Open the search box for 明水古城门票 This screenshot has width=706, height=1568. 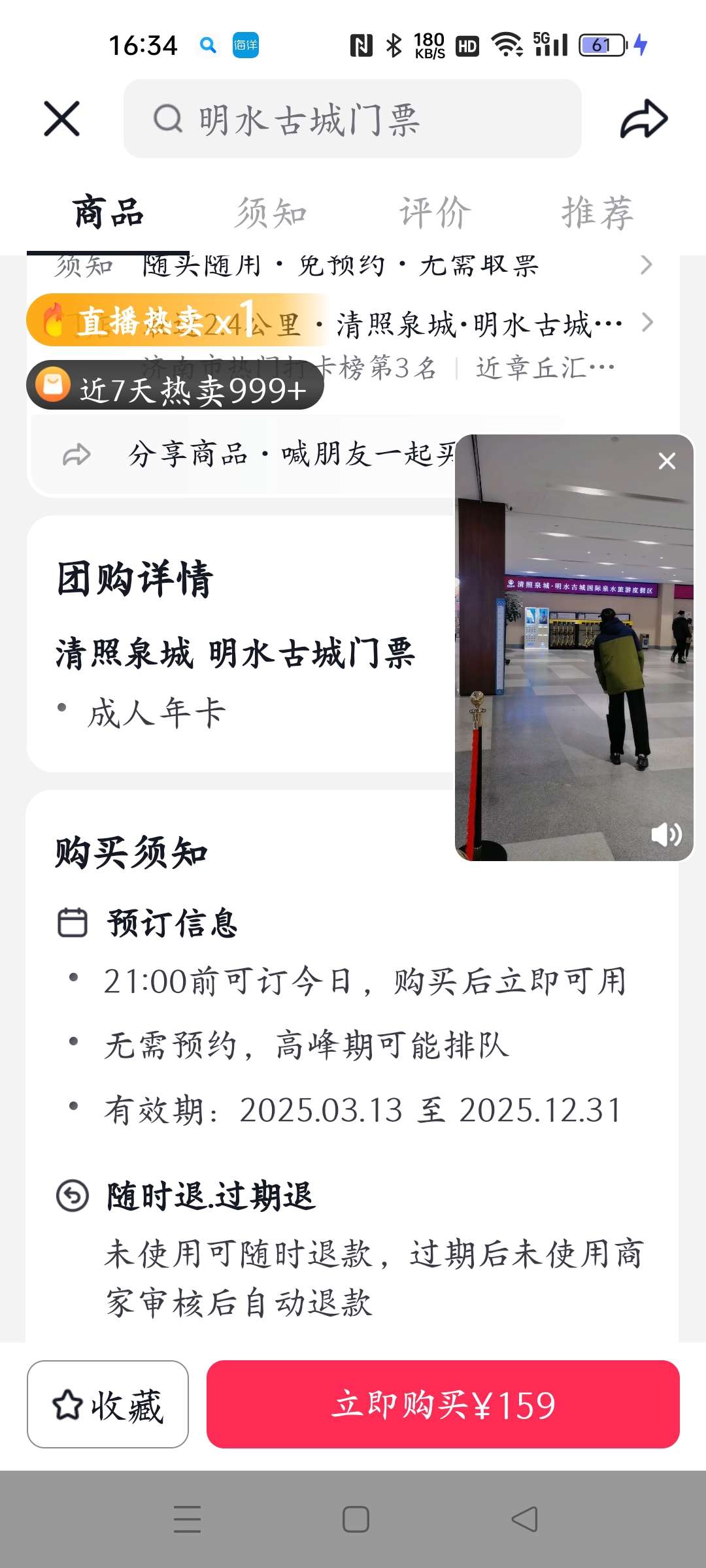coord(353,119)
